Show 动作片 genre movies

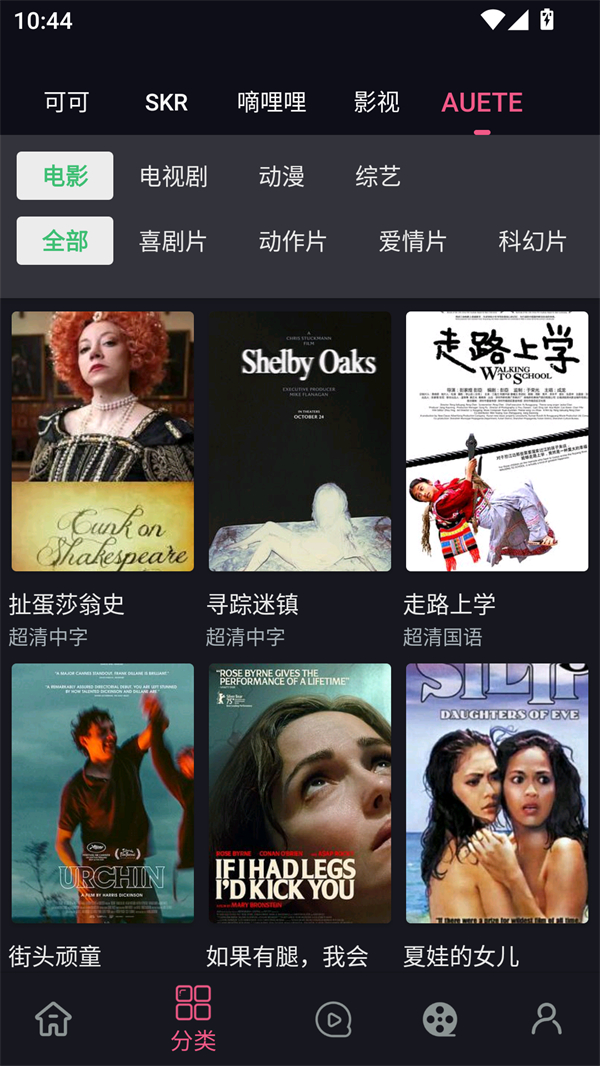(x=292, y=241)
